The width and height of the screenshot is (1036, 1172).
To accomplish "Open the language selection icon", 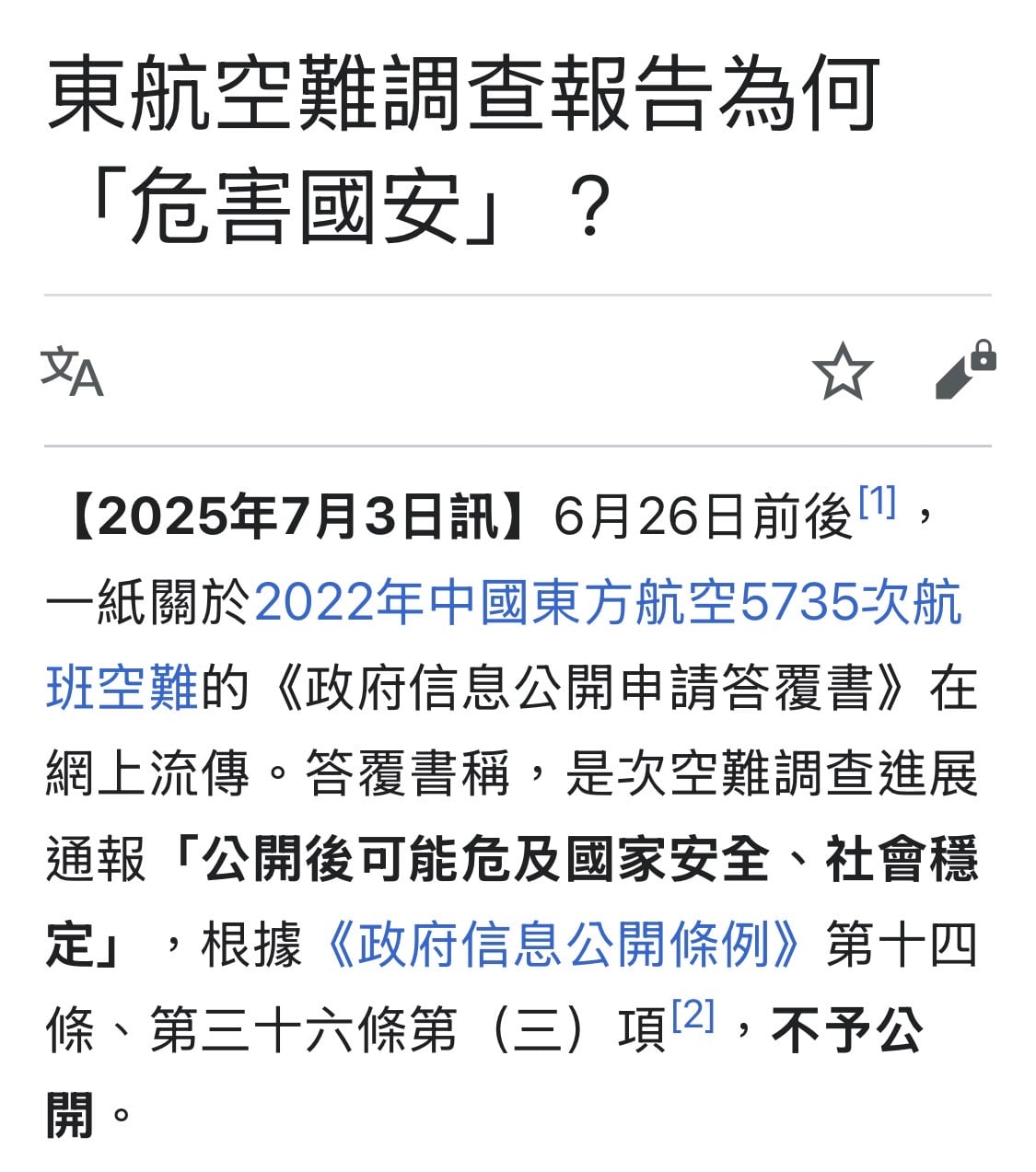I will (x=72, y=371).
